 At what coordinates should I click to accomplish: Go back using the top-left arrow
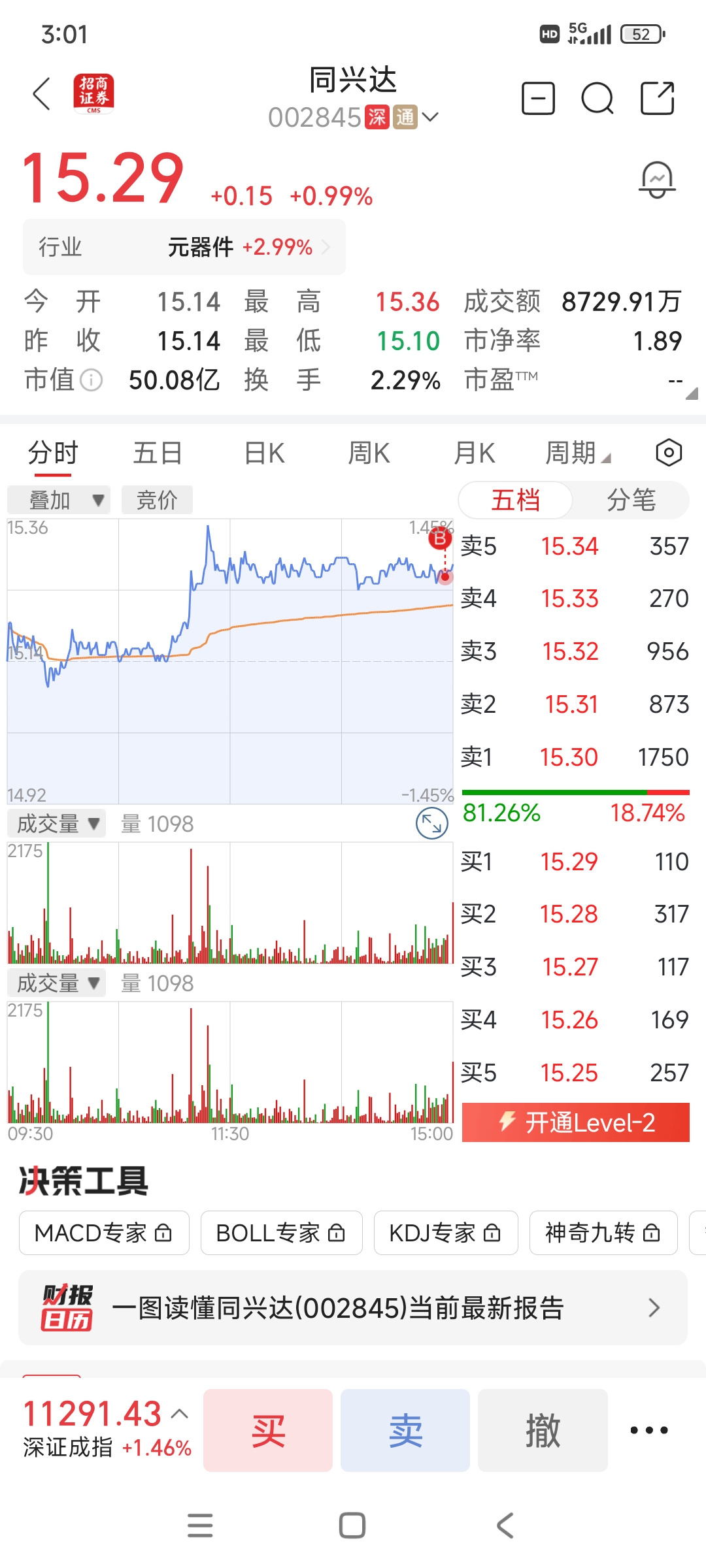pos(42,94)
